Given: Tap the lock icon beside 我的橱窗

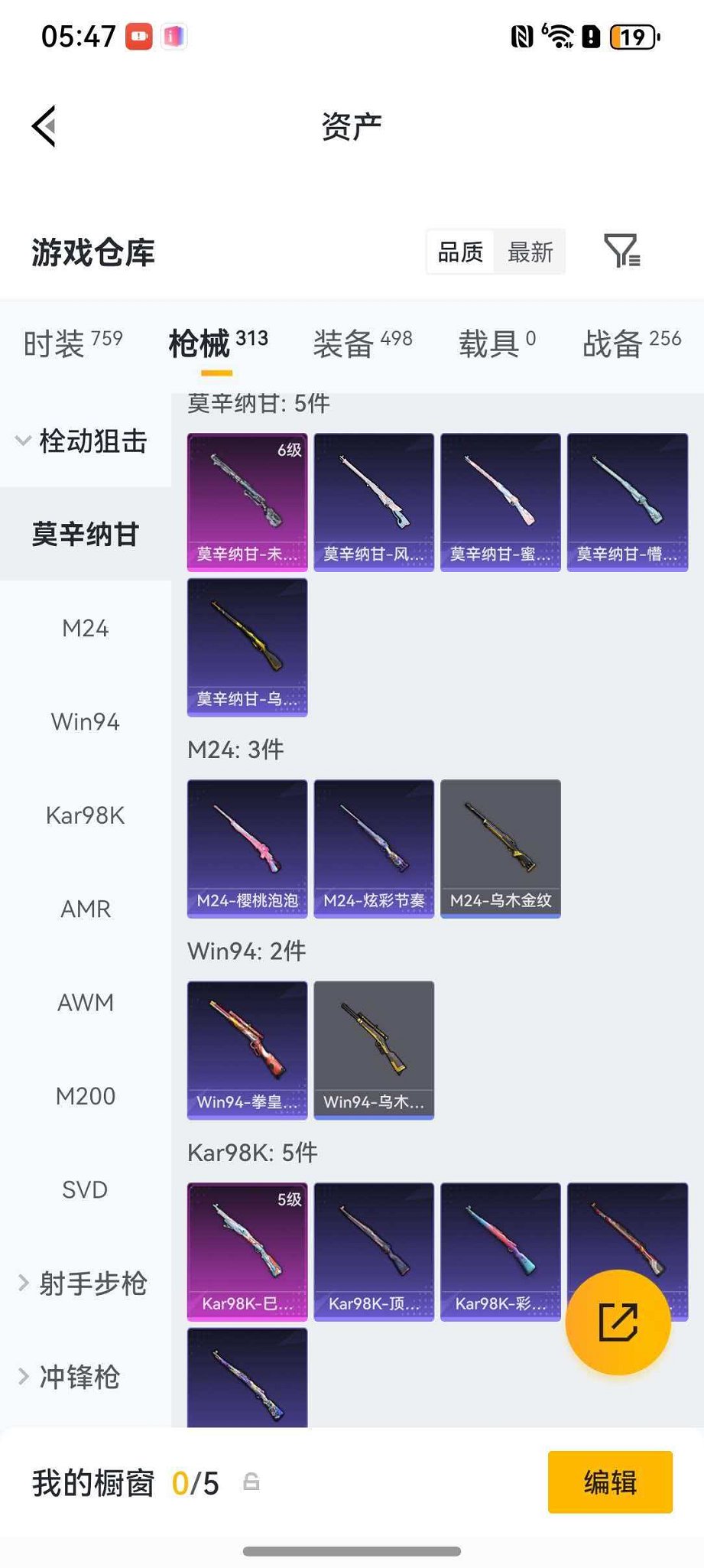Looking at the screenshot, I should tap(253, 1482).
